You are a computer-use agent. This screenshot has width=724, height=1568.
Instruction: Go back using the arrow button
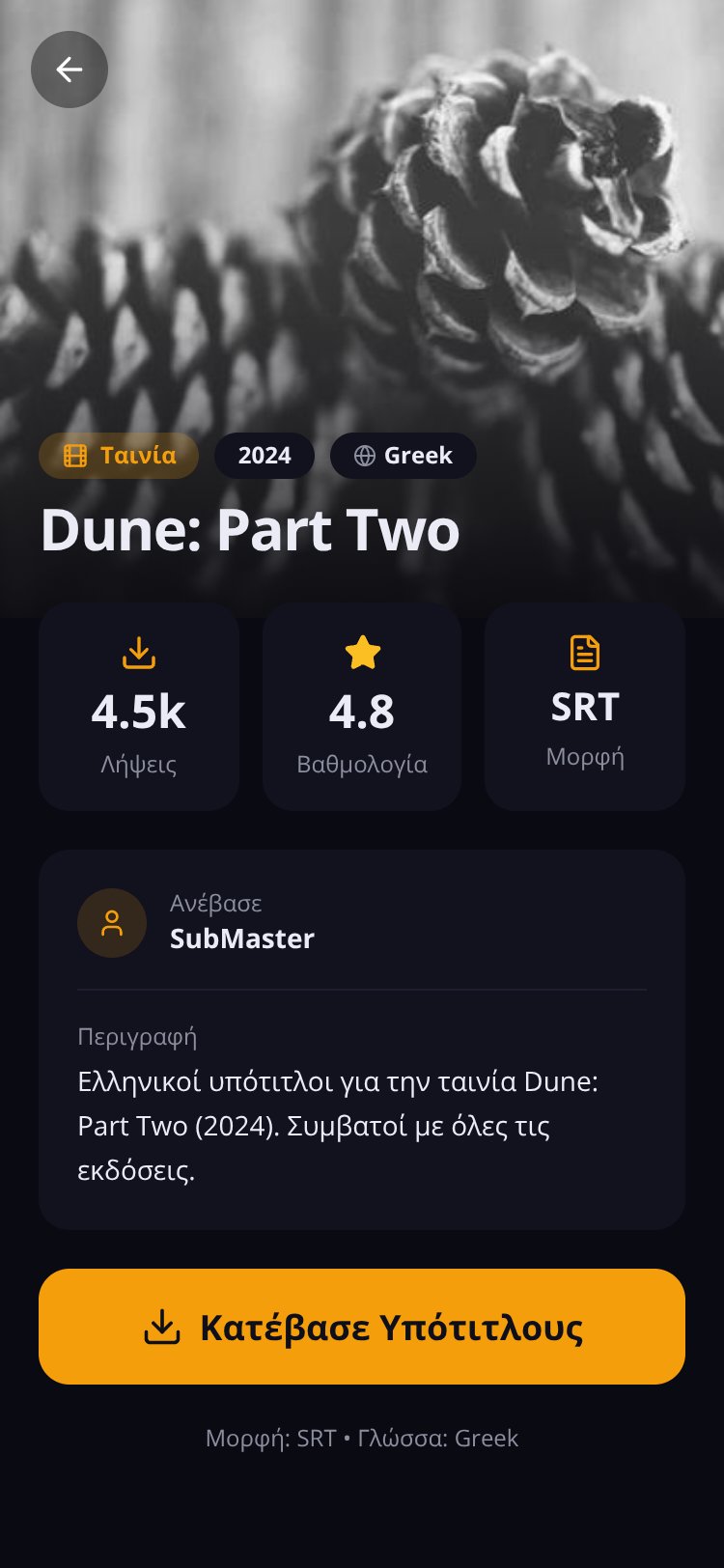point(70,70)
